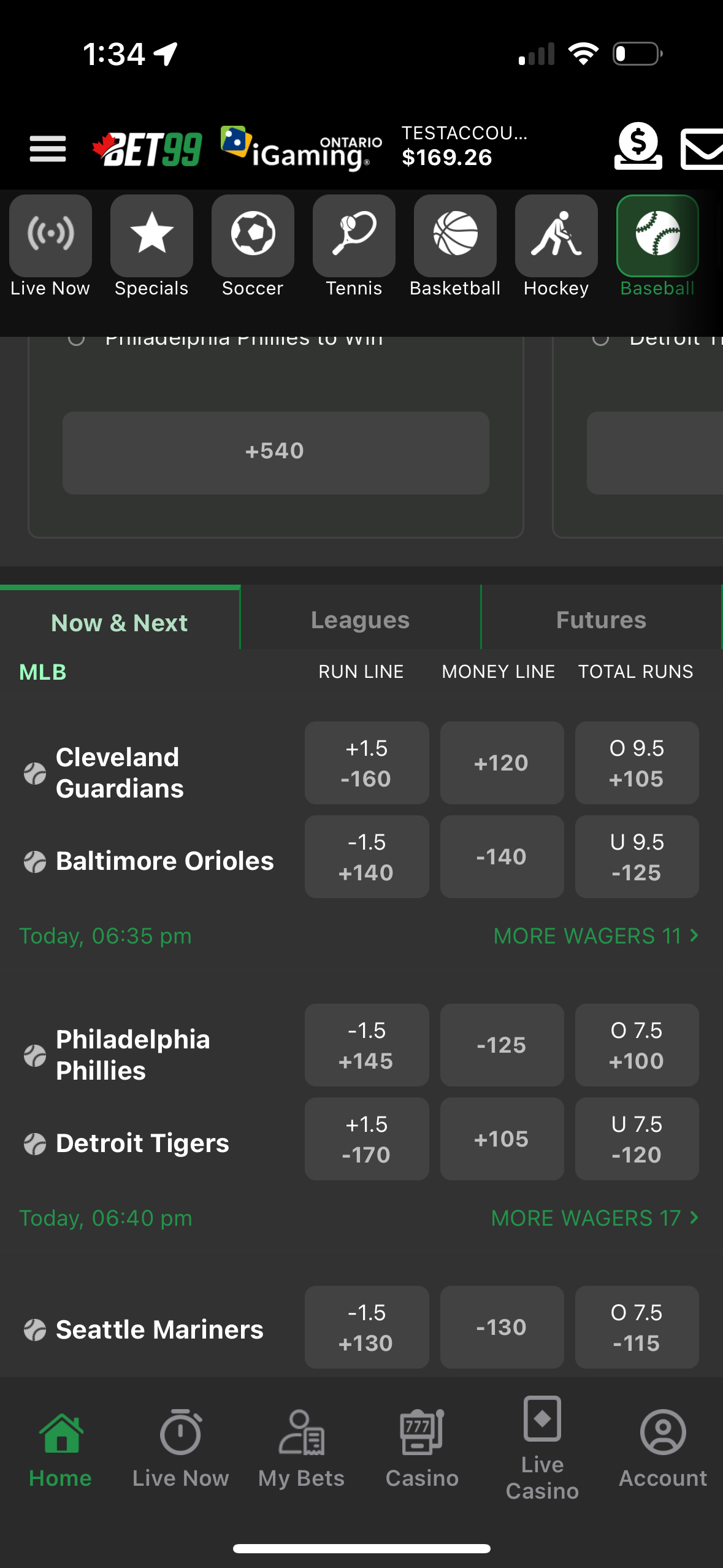Bet Cleveland Guardians money line +120
The height and width of the screenshot is (1568, 723).
point(502,763)
